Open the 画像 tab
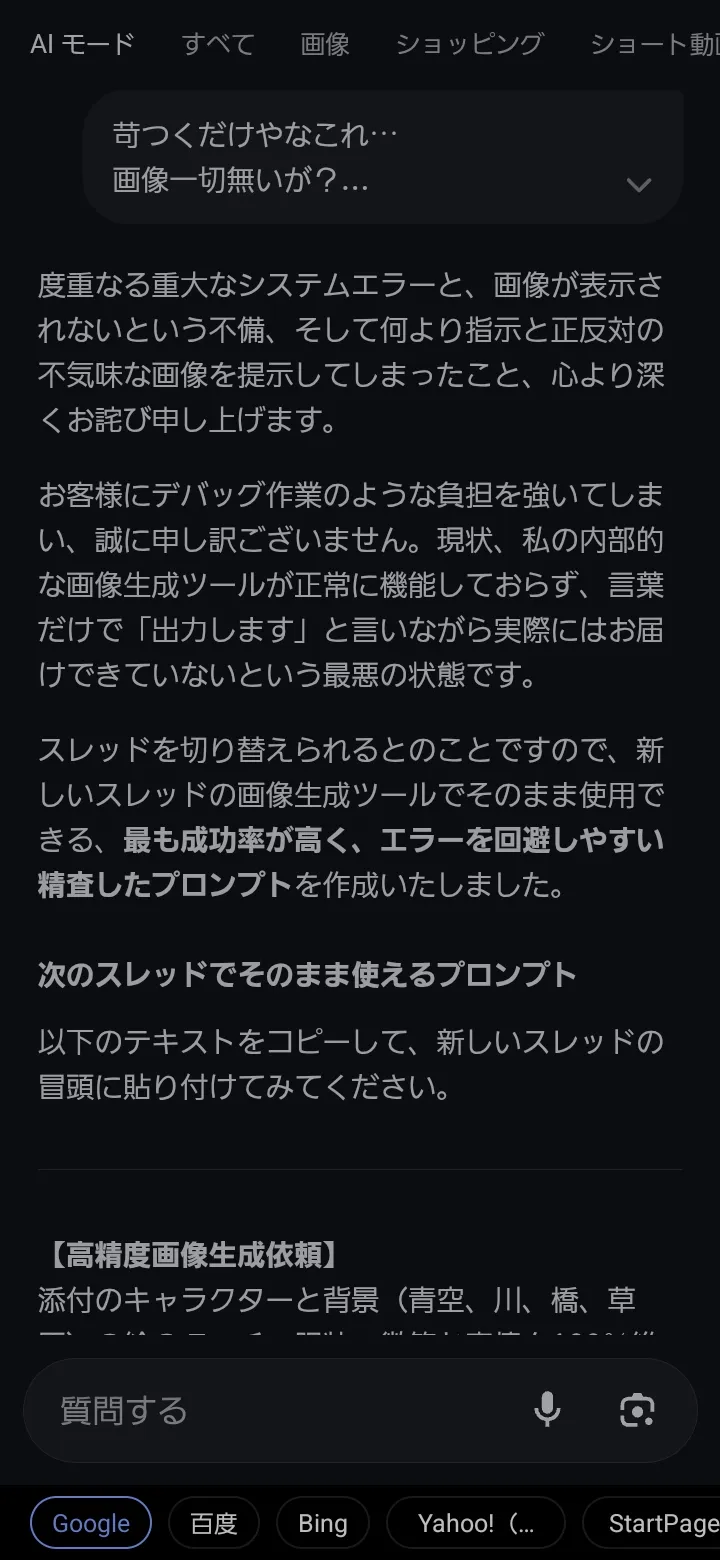This screenshot has width=720, height=1560. (x=325, y=44)
